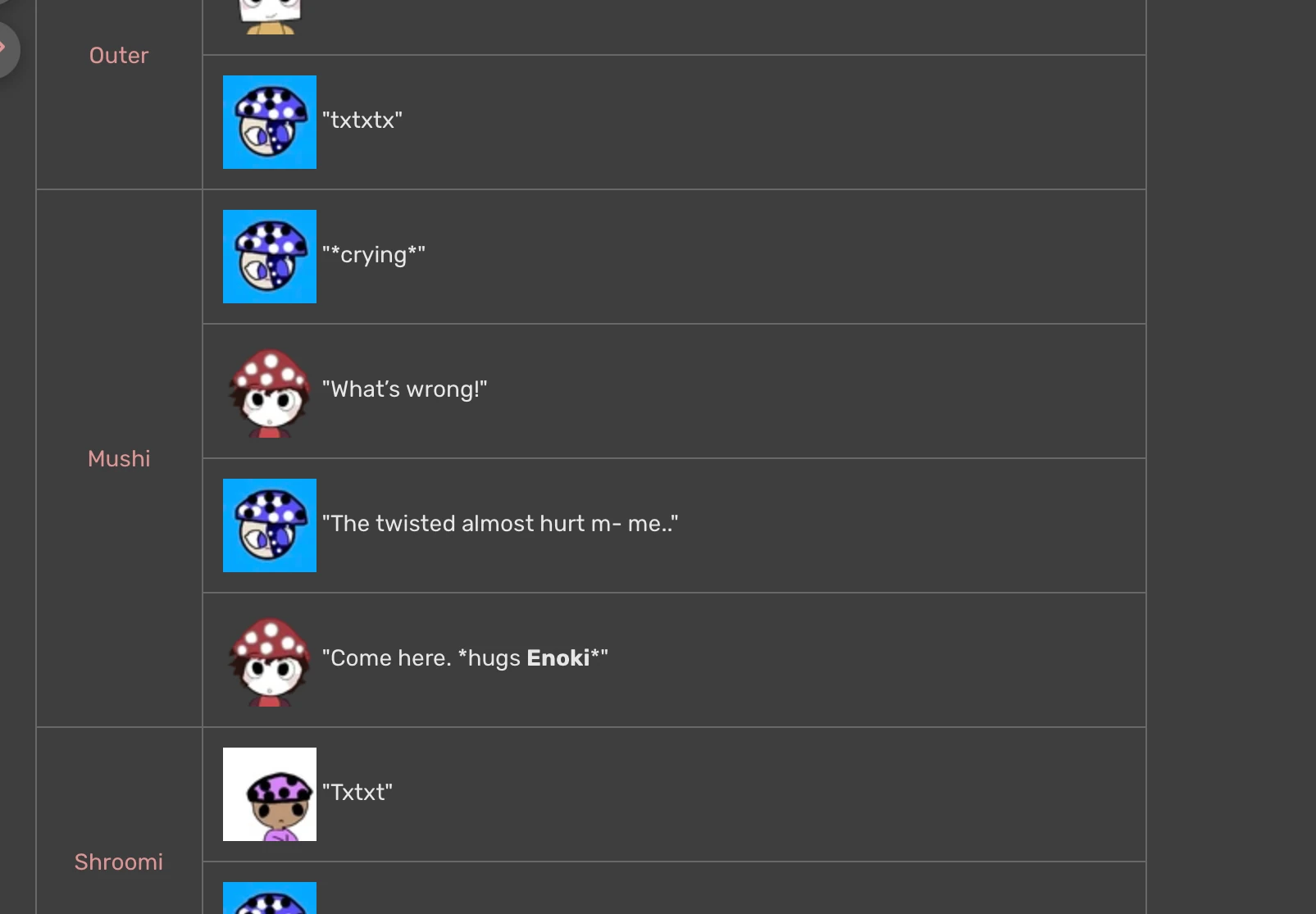This screenshot has height=914, width=1316.
Task: Open the red mushroom image beside "What's wrong!"
Action: [x=270, y=392]
